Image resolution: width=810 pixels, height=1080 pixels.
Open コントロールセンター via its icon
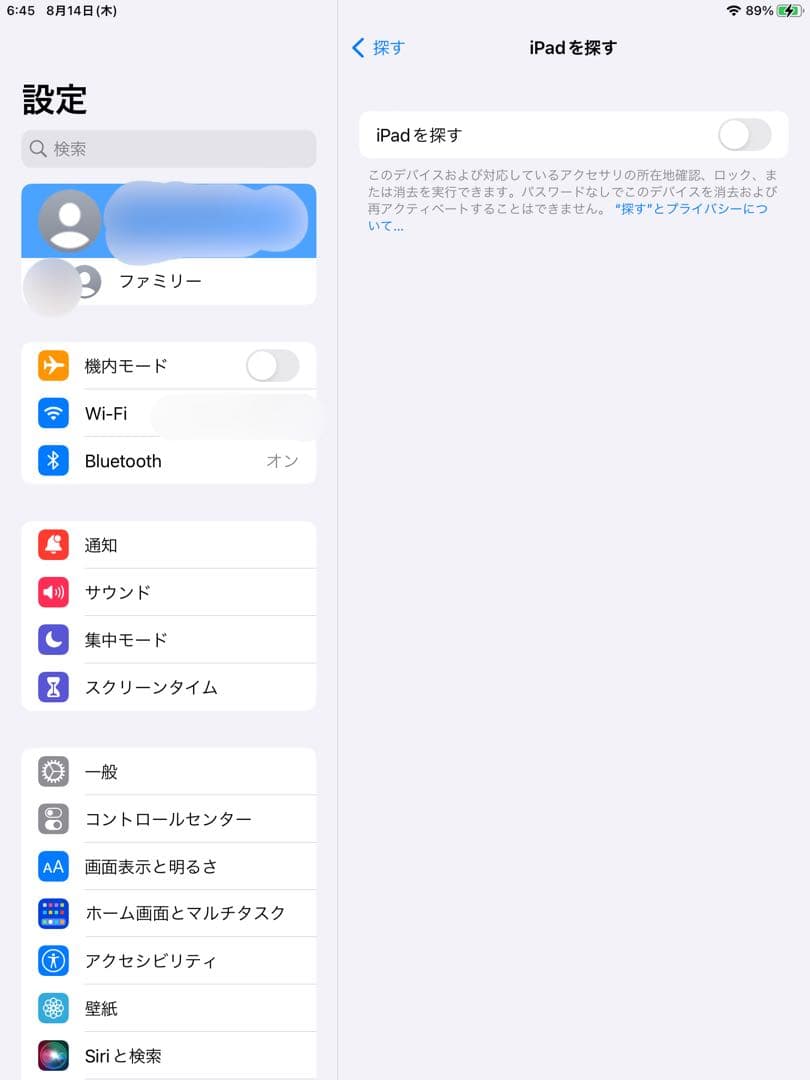(54, 818)
